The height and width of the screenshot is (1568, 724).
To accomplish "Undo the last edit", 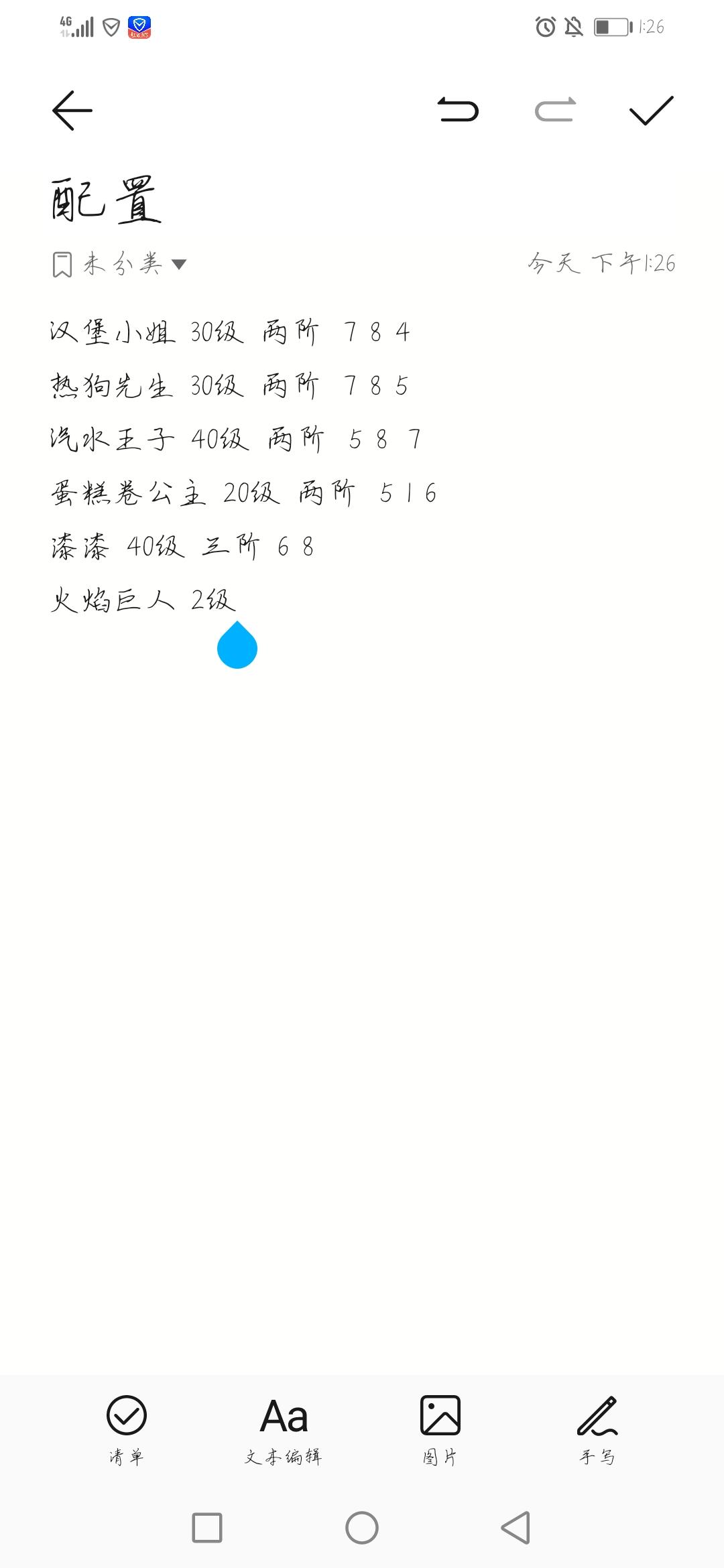I will tap(459, 110).
